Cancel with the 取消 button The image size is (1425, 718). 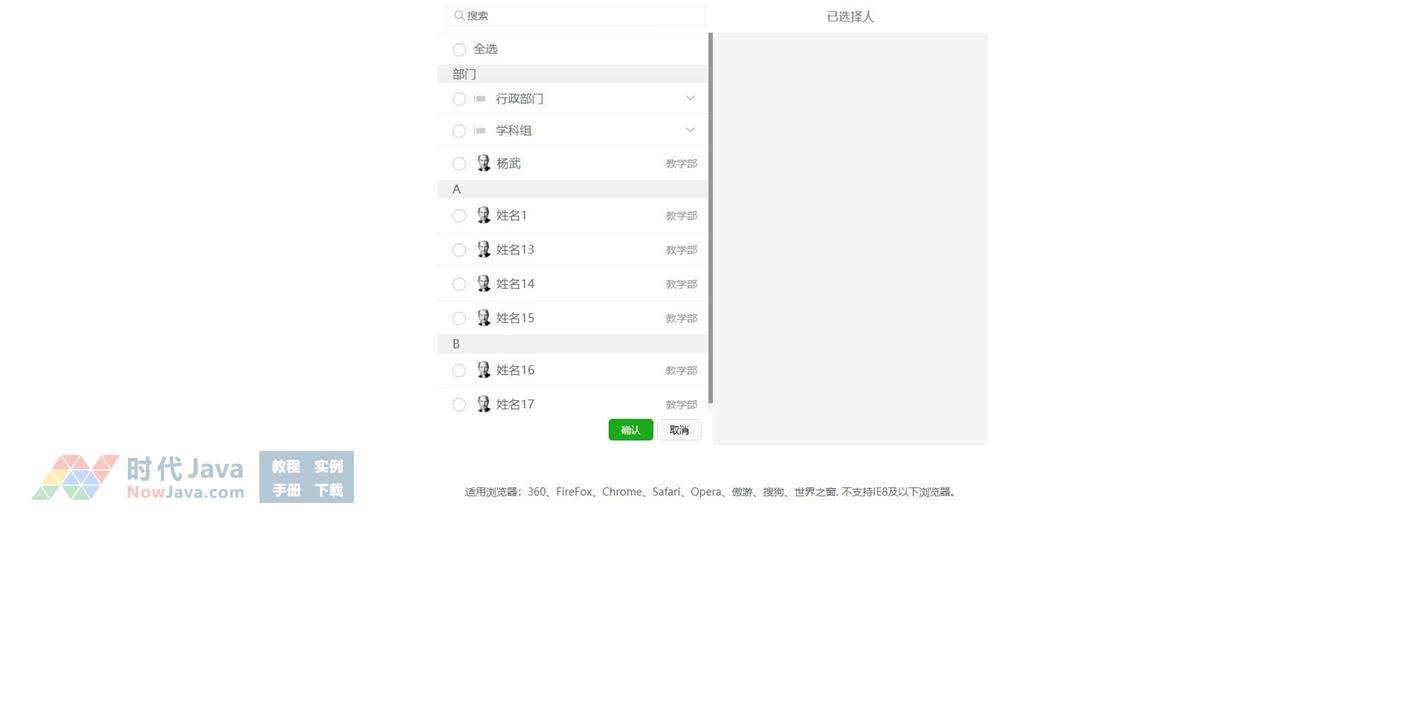pos(679,430)
